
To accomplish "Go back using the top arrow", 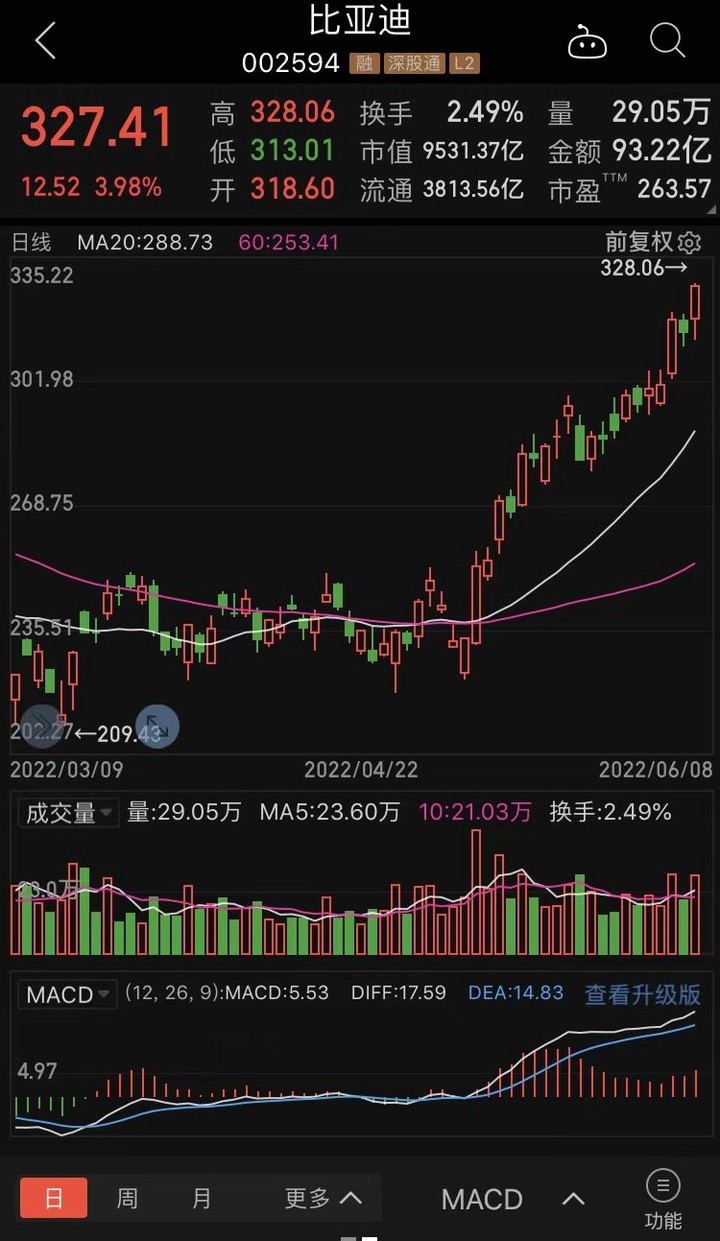I will (45, 42).
